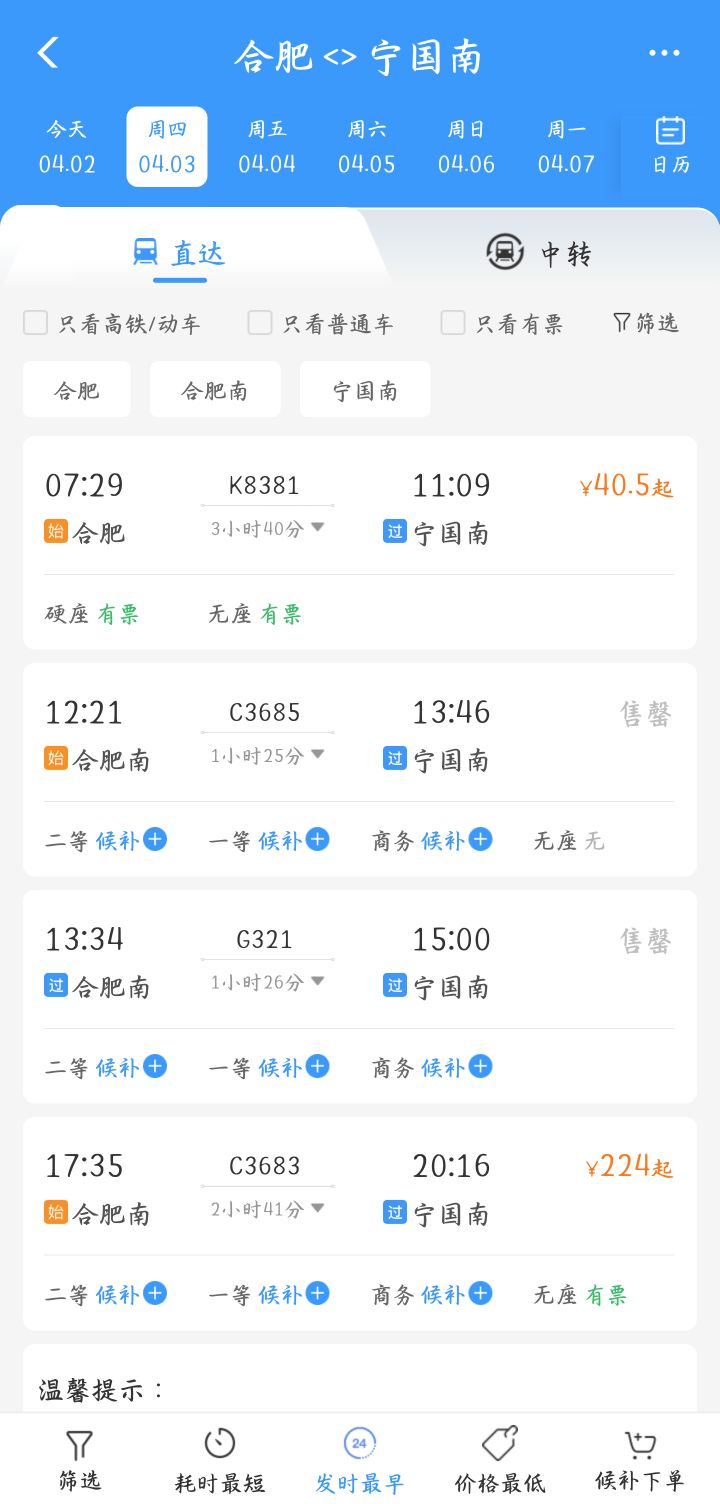Switch to the 中转 transfer tab
Image resolution: width=720 pixels, height=1504 pixels.
pos(540,253)
